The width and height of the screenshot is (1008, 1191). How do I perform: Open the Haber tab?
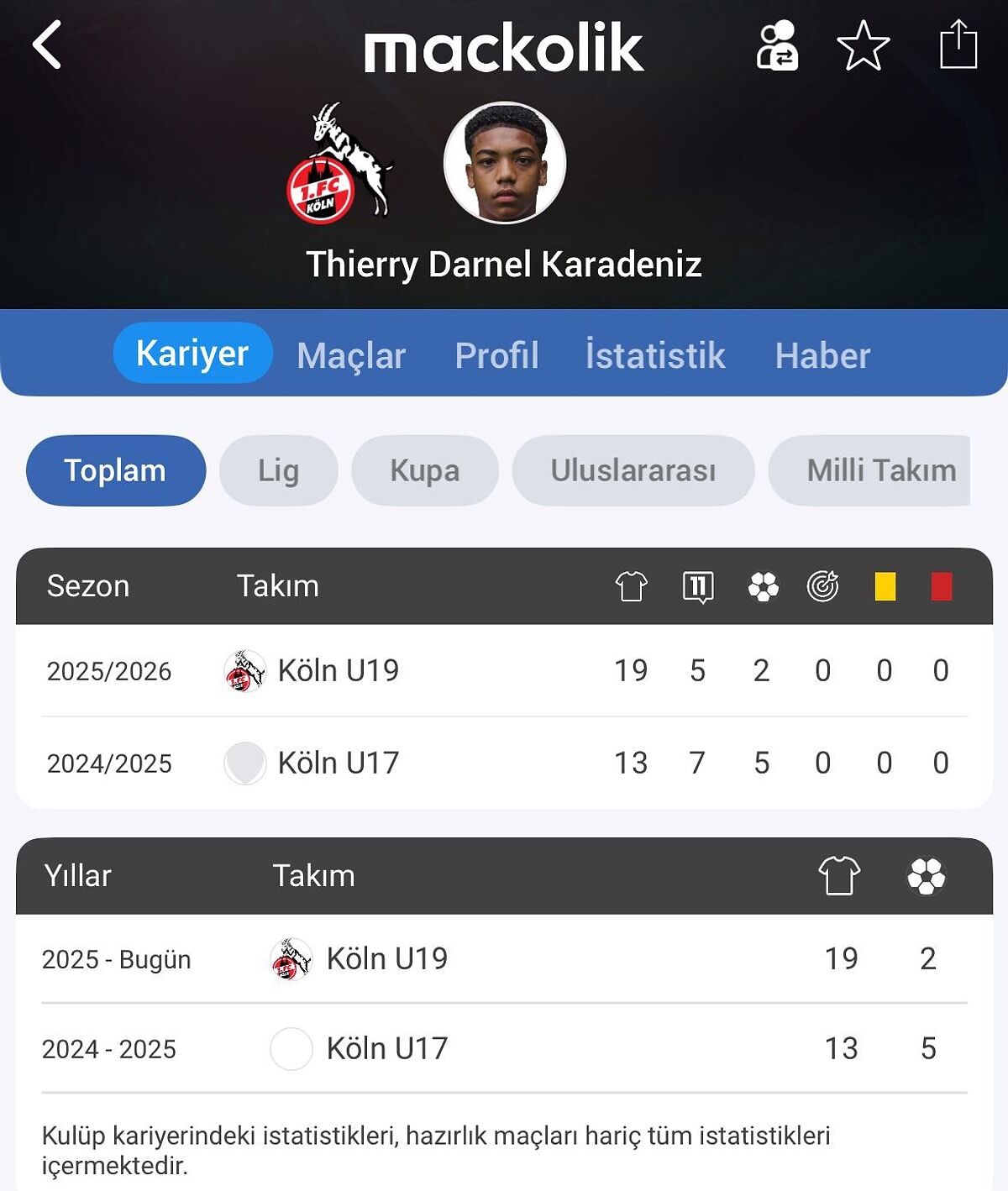click(x=822, y=355)
